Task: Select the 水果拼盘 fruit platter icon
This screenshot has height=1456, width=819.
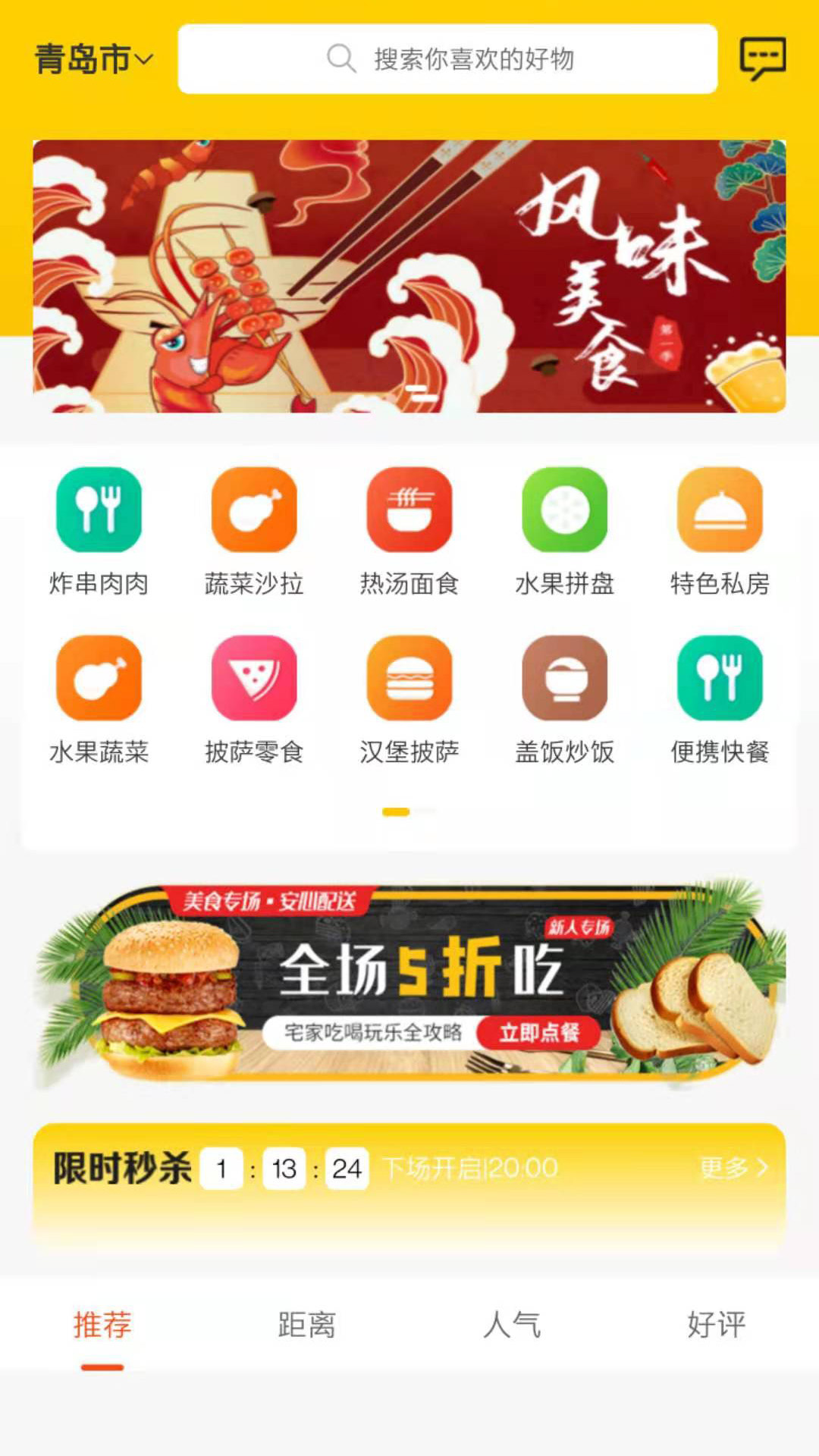Action: 563,510
